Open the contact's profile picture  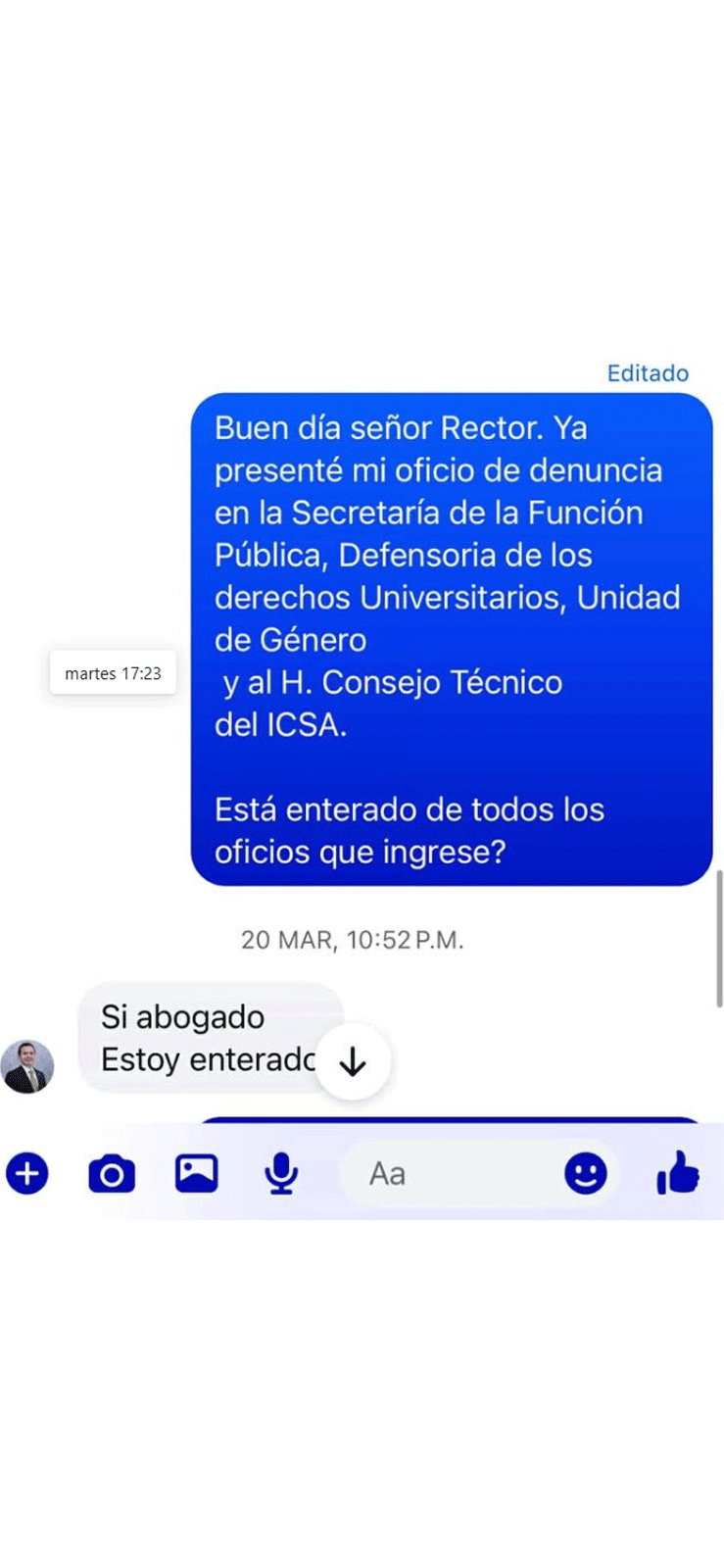coord(27,1067)
